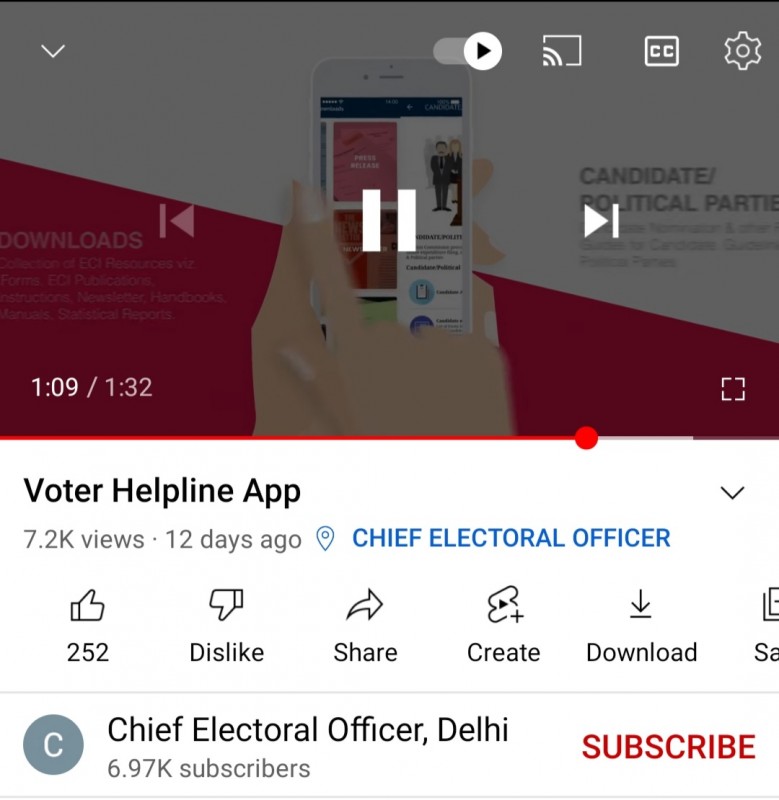Viewport: 779px width, 800px height.
Task: Tap the red progress bar scrubber
Action: coord(587,438)
